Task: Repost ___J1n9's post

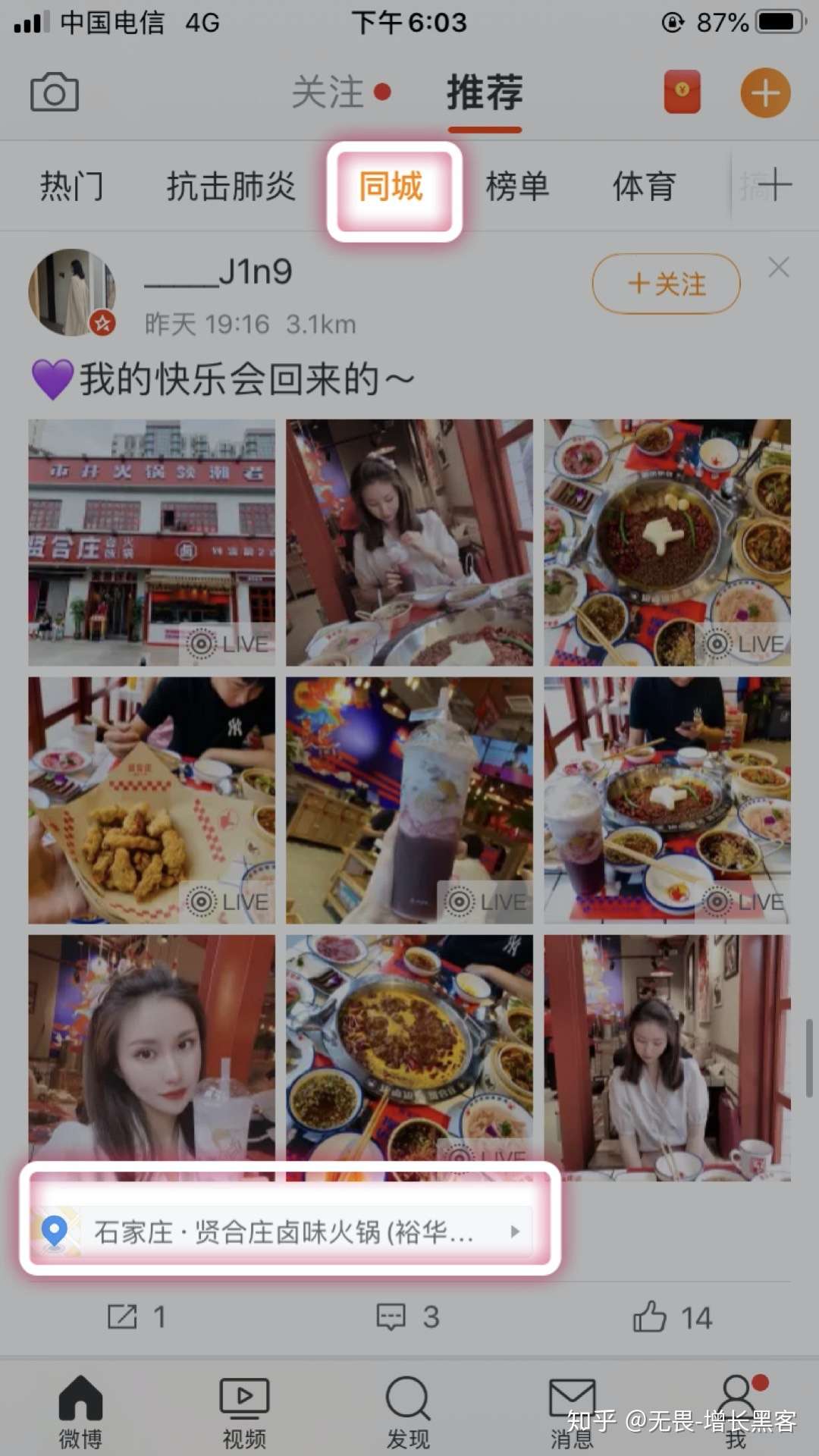Action: (x=136, y=1317)
